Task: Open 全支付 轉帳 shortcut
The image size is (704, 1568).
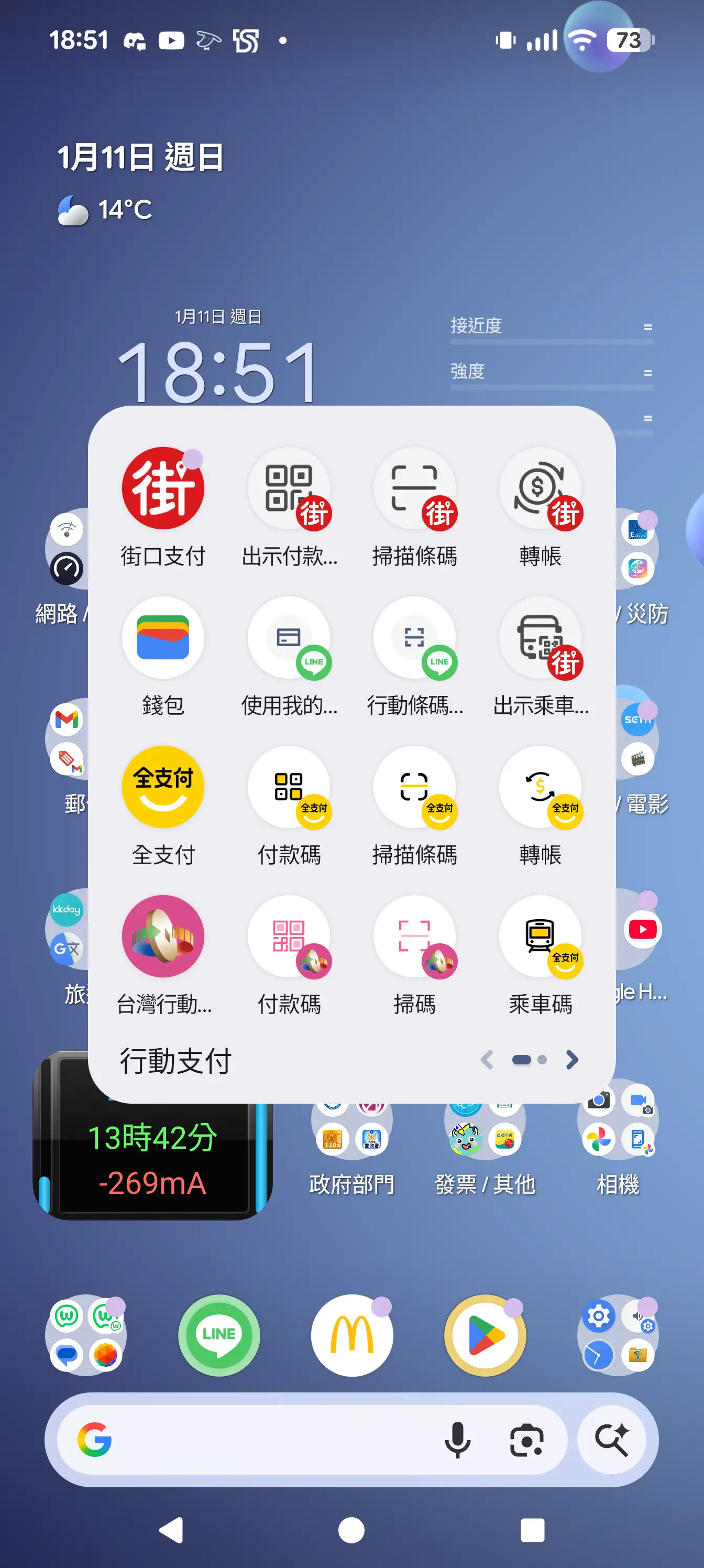Action: [x=540, y=787]
